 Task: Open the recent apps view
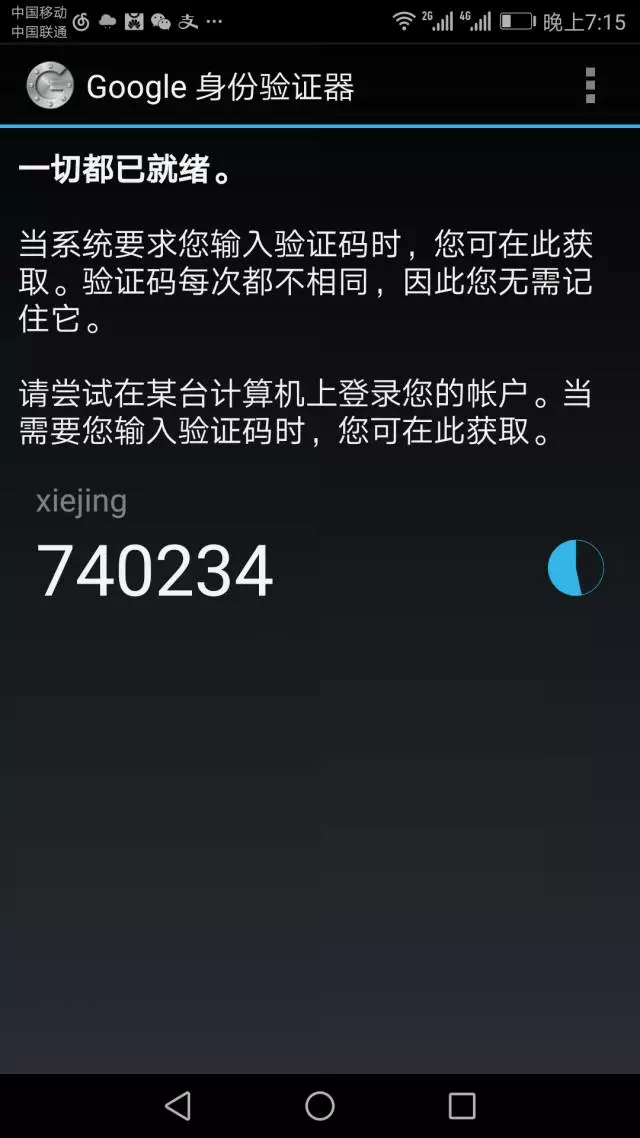tap(462, 1105)
